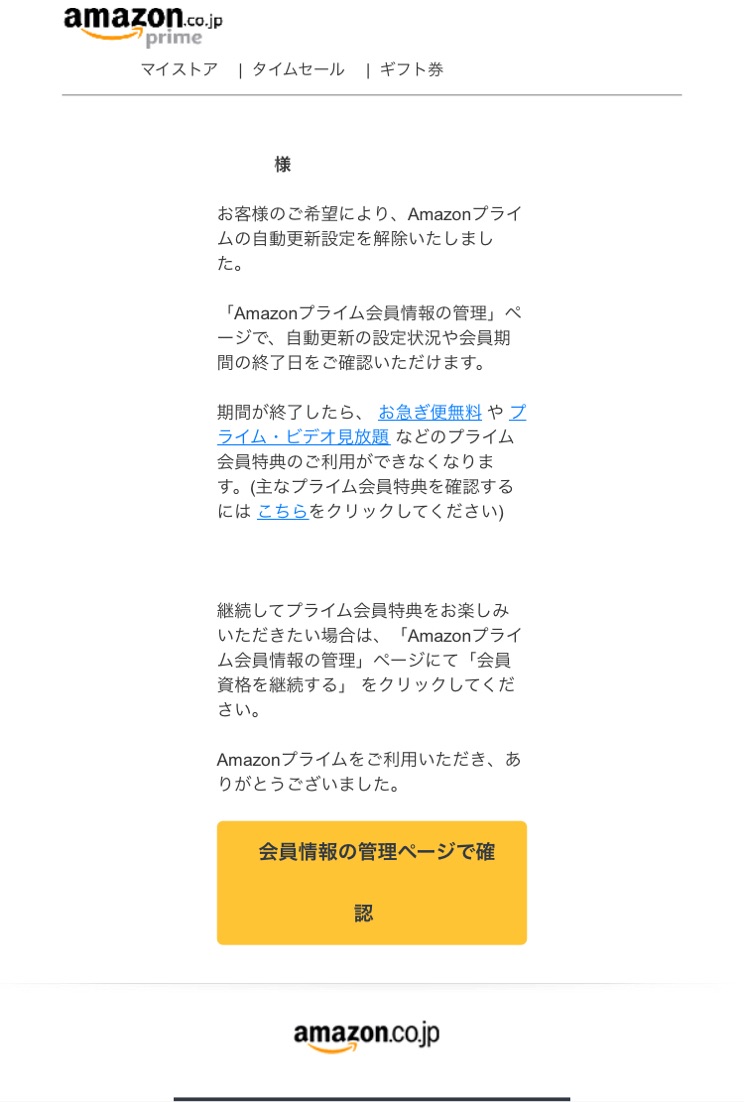
Task: Open the お急ぎ便無料 link
Action: [x=430, y=412]
